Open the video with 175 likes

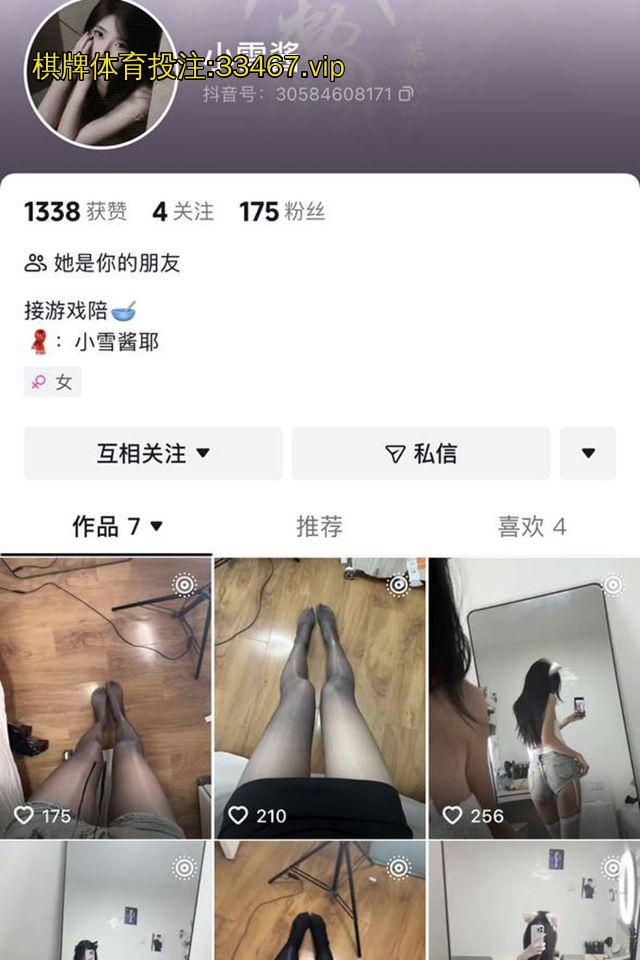point(106,697)
